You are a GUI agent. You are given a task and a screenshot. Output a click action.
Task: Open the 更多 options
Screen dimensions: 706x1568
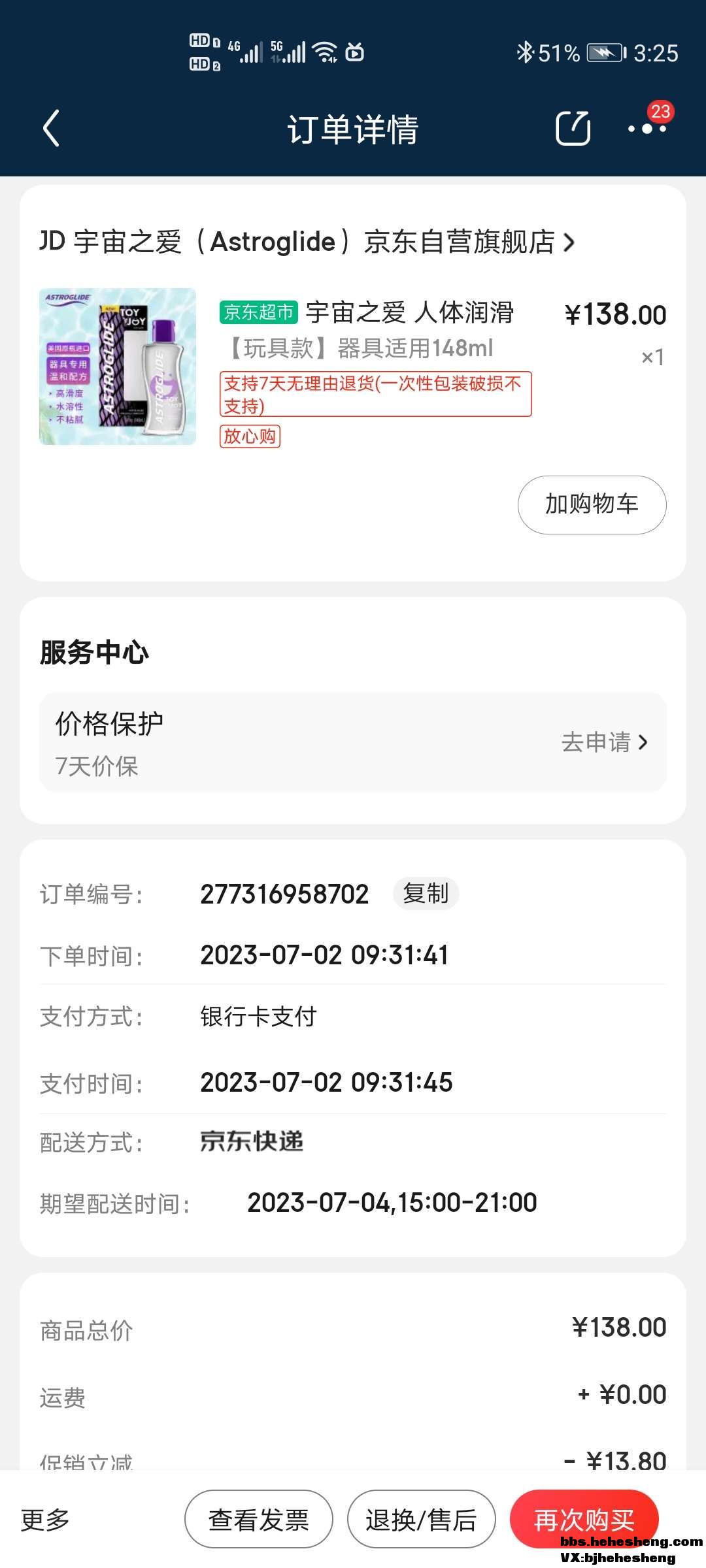pyautogui.click(x=45, y=1520)
